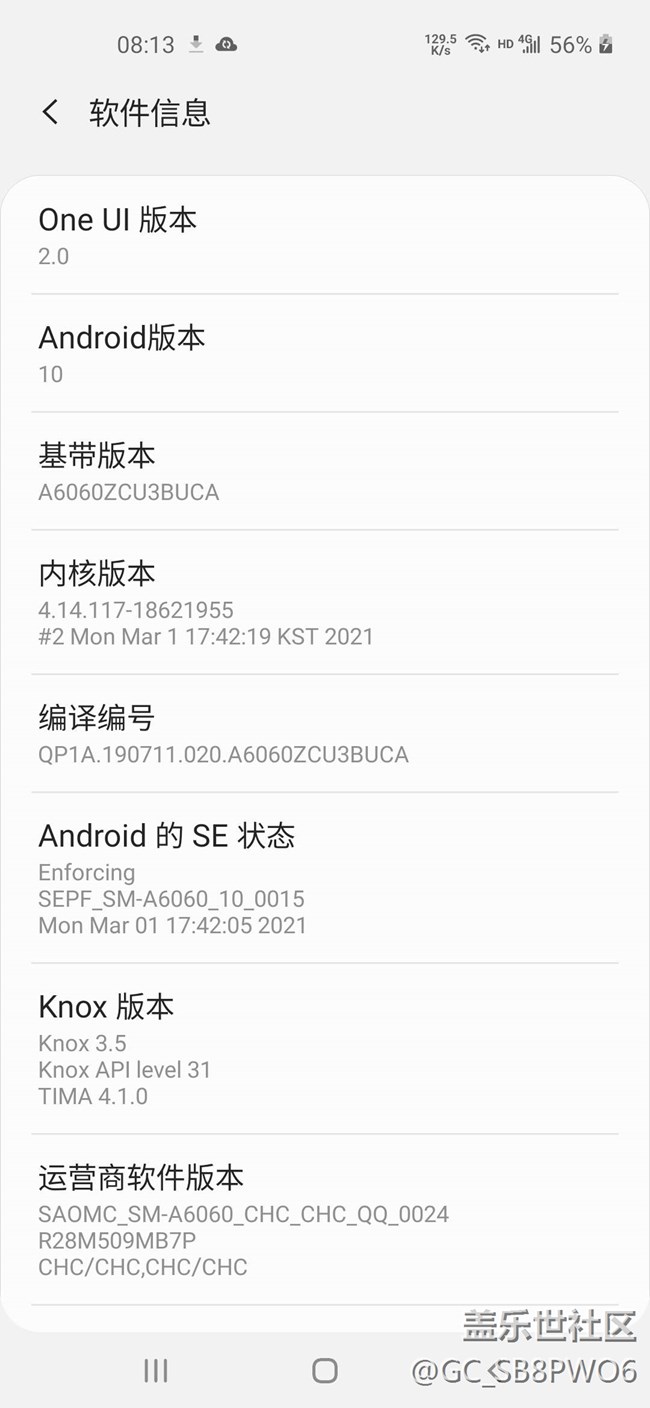The width and height of the screenshot is (650, 1408).
Task: Go back from 软件信息 page
Action: [50, 112]
